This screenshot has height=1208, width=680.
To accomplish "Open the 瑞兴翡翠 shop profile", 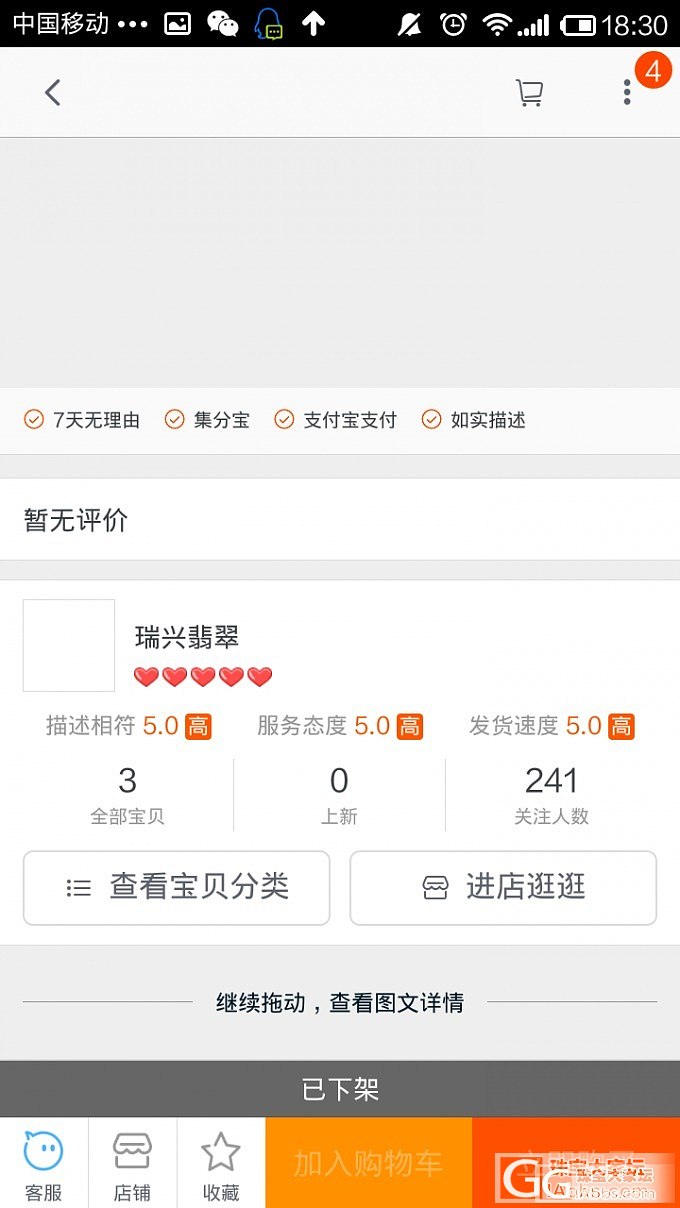I will (x=187, y=637).
